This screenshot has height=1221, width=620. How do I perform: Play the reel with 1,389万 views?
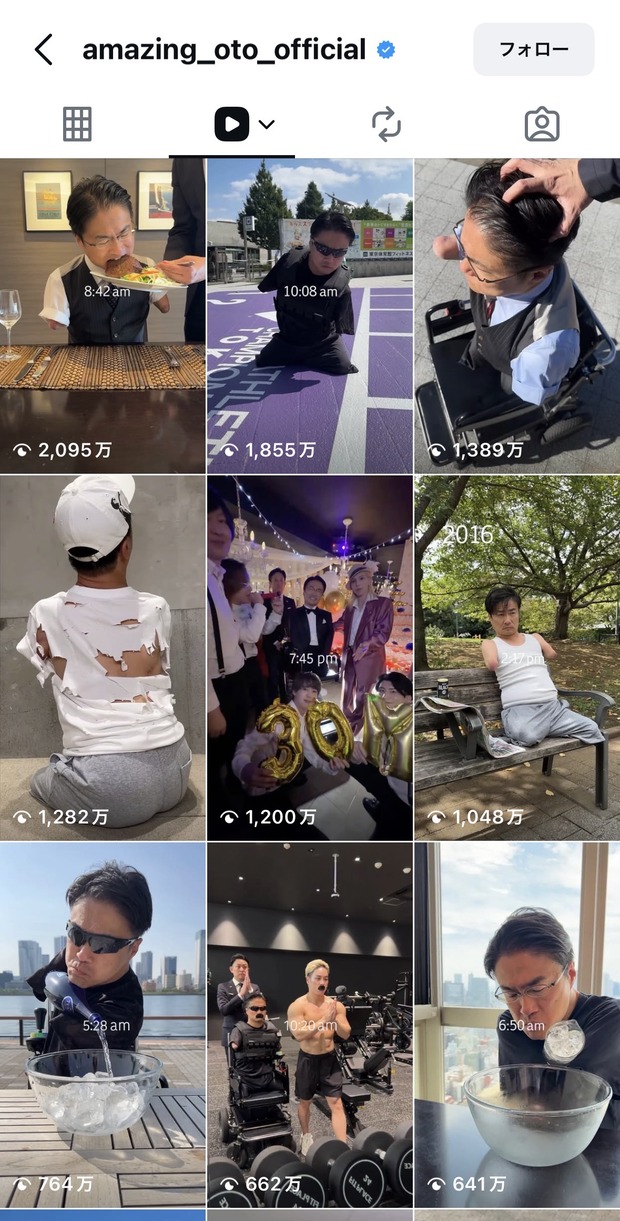tap(517, 316)
